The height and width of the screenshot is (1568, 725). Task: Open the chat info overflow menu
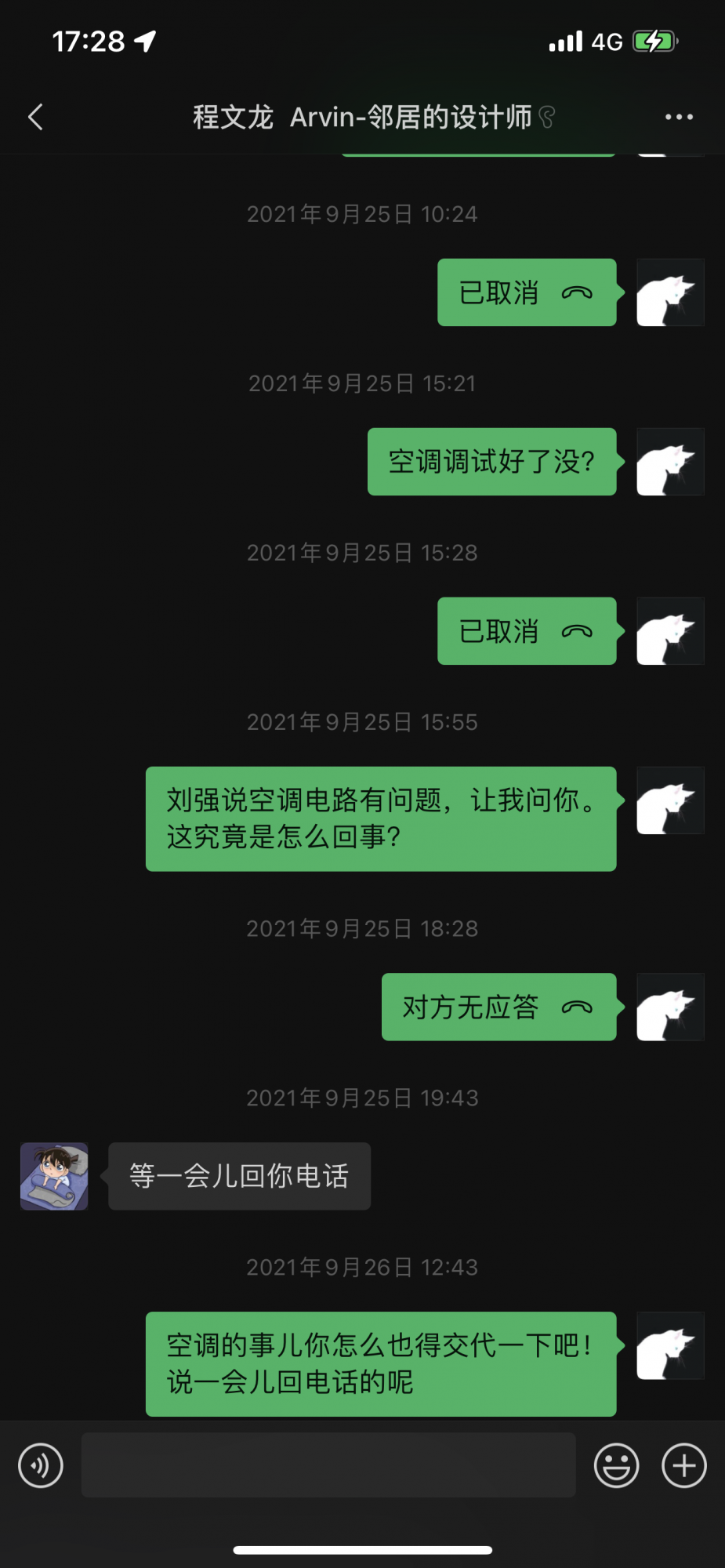click(x=678, y=118)
